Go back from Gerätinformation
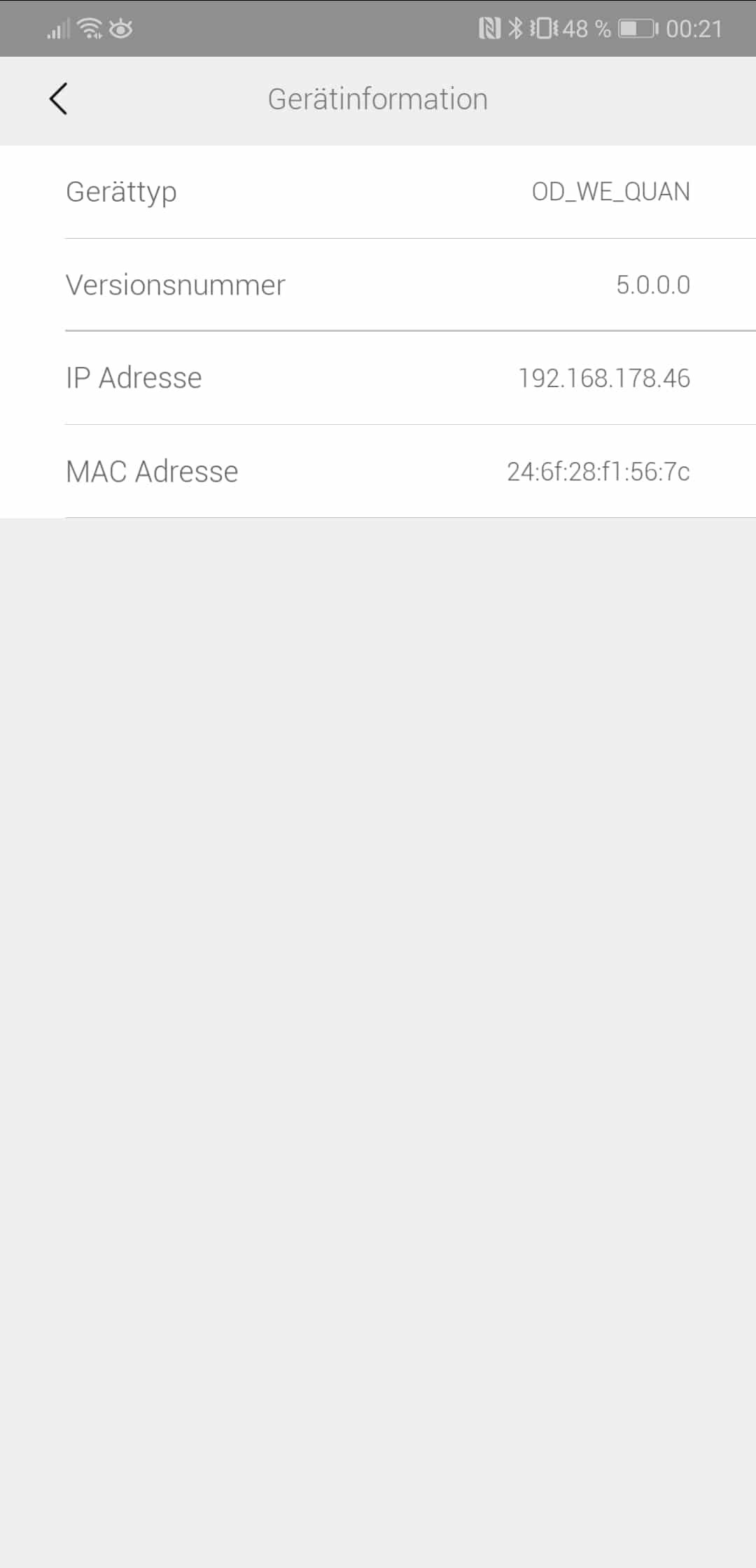 tap(59, 99)
